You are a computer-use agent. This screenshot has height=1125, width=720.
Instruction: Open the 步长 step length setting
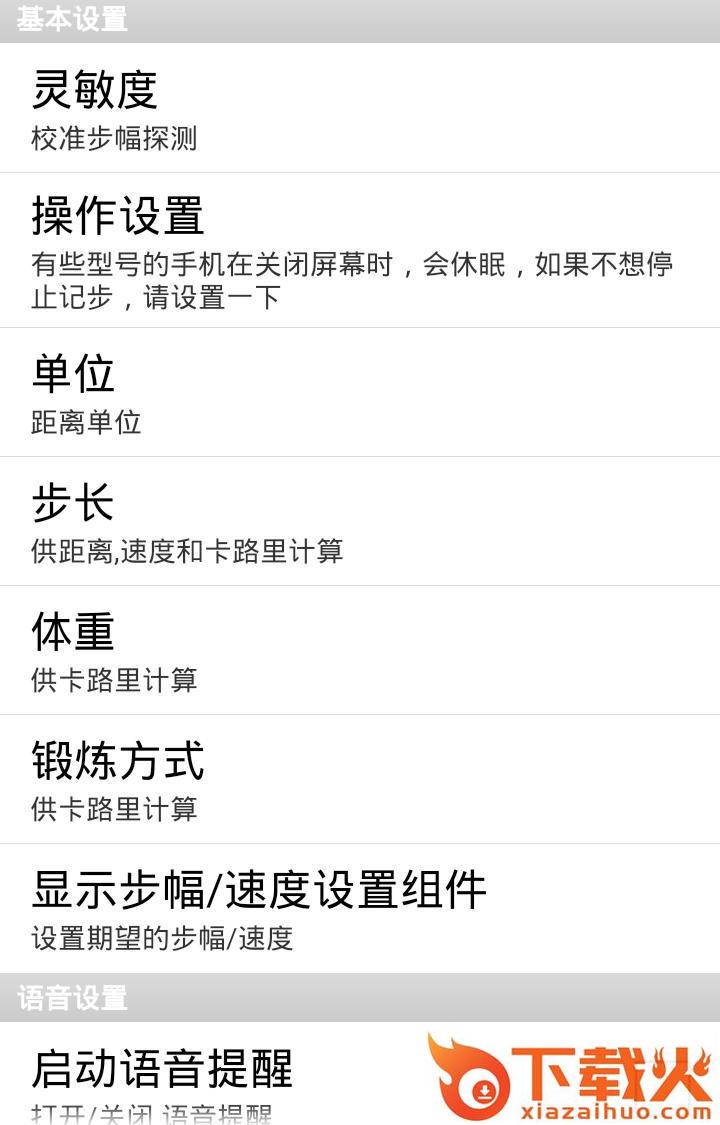(x=360, y=521)
